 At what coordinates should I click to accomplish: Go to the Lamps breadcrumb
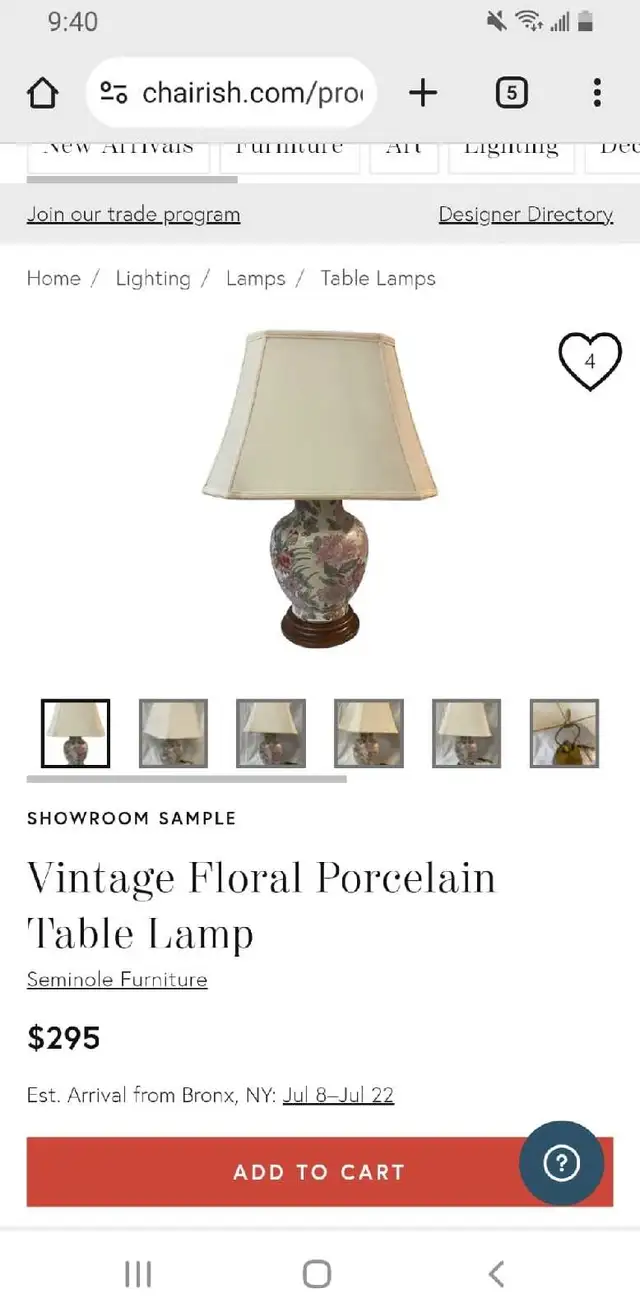[x=256, y=279]
